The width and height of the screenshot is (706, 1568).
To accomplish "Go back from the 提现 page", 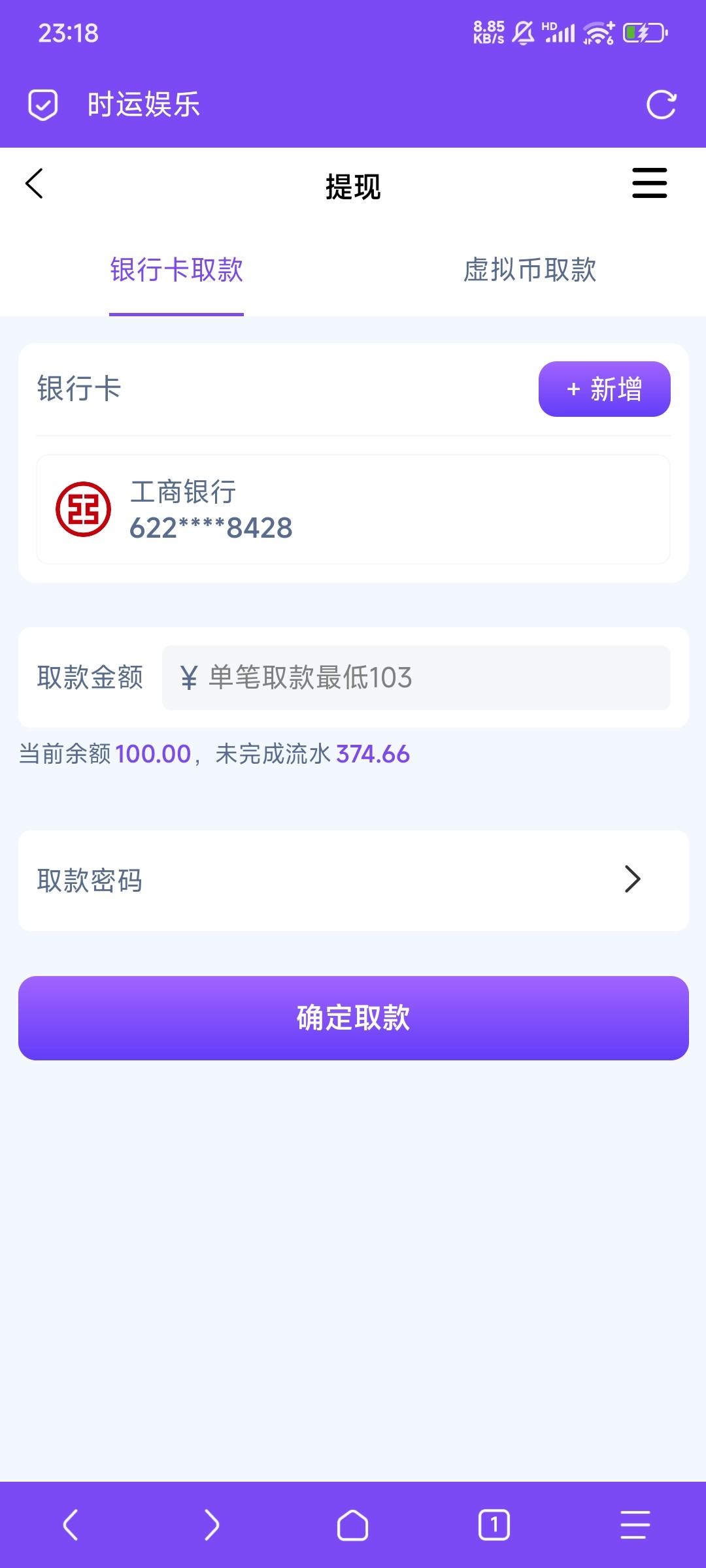I will 34,184.
